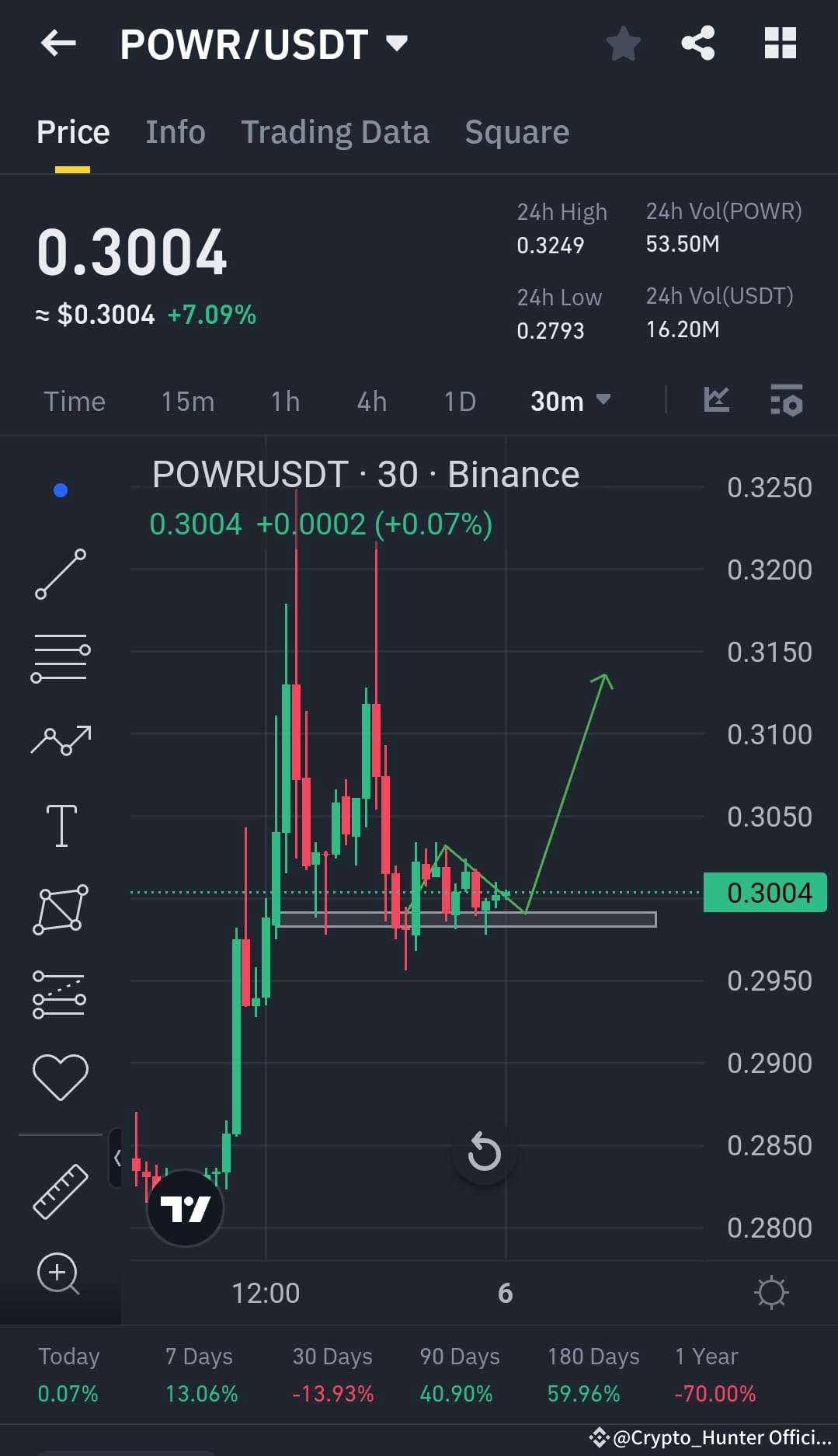
Task: Open the indicators chart icon beside timeframes
Action: (716, 400)
